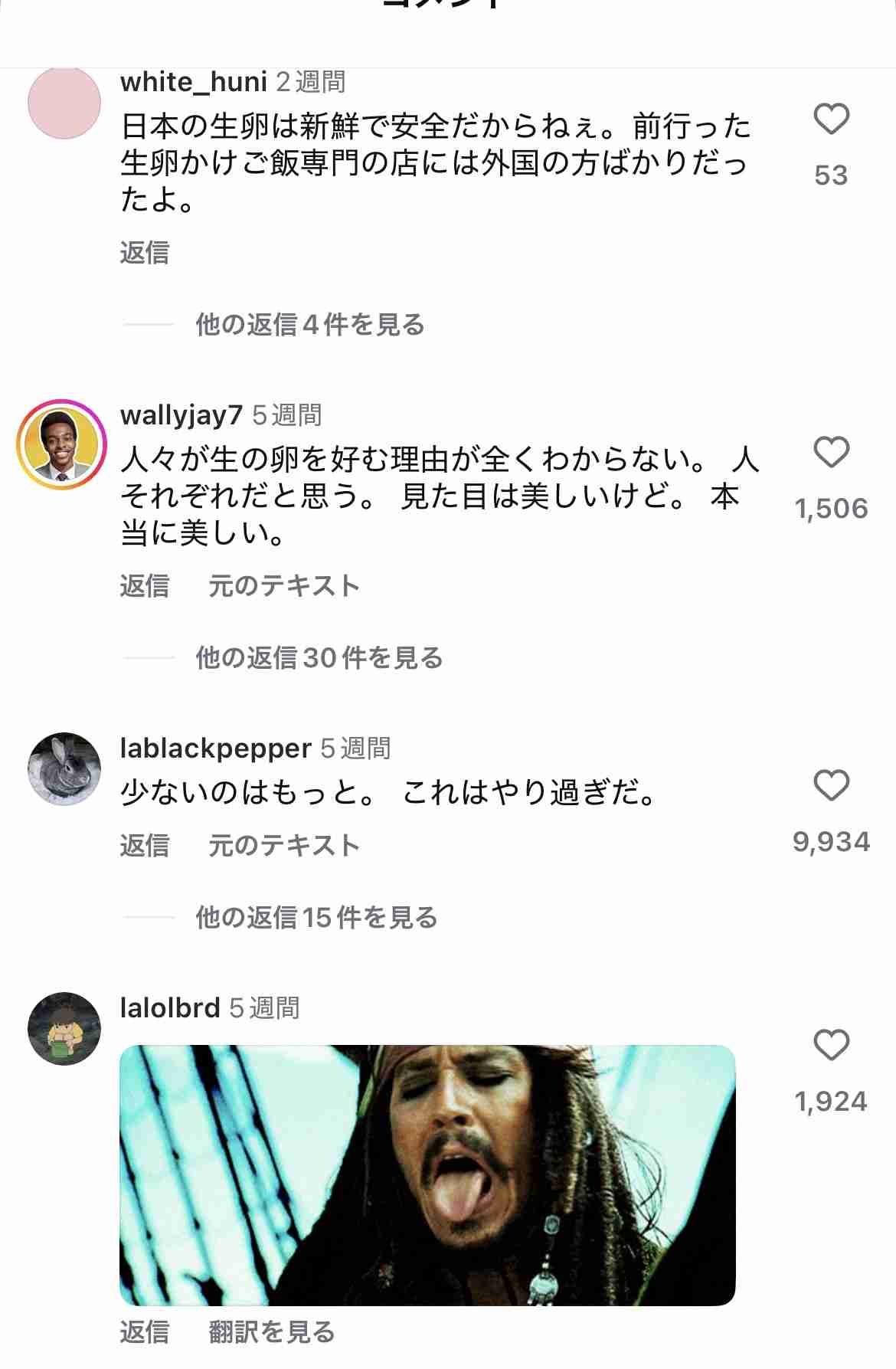The image size is (896, 1369).
Task: Like lablackpepper's comment
Action: 831,786
